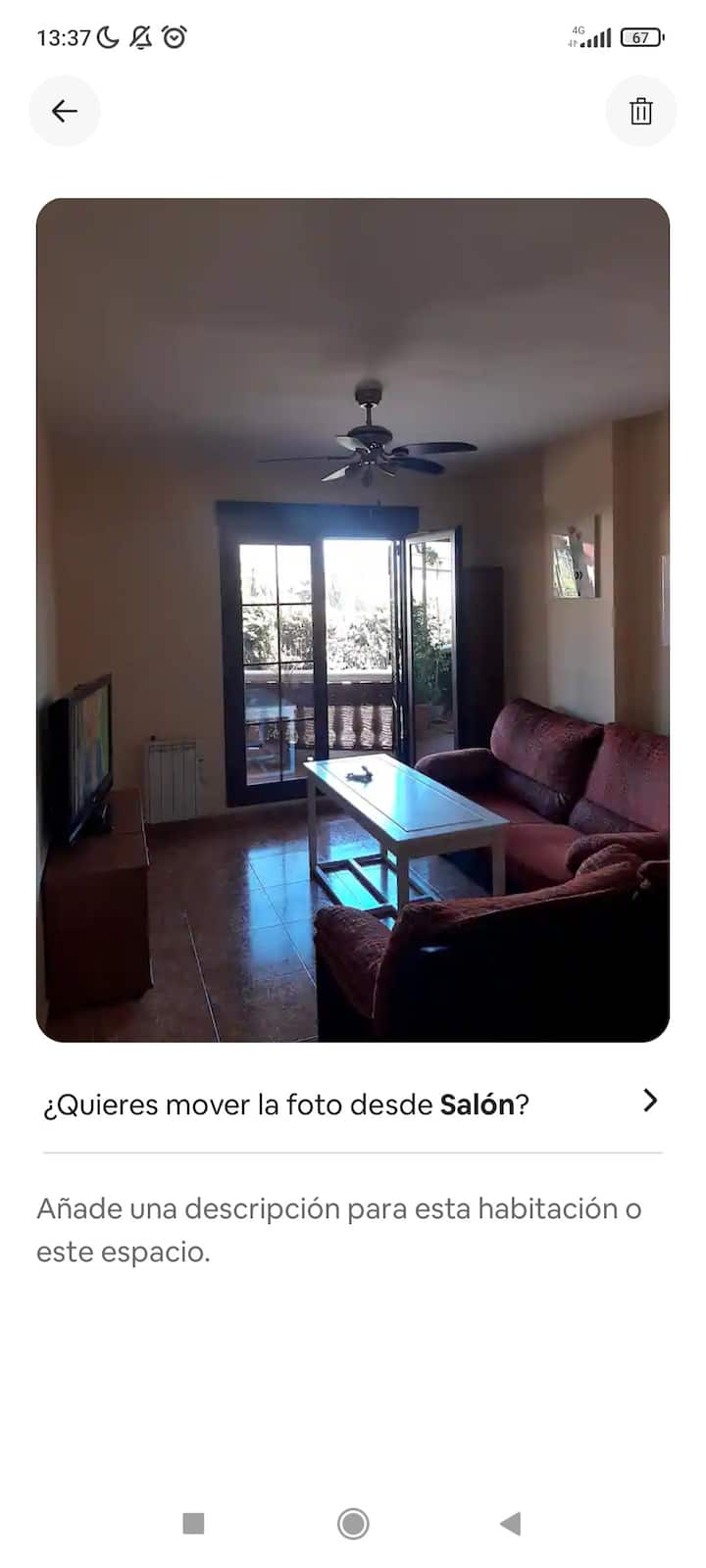
Task: Delete this photo with the trash icon
Action: coord(640,111)
